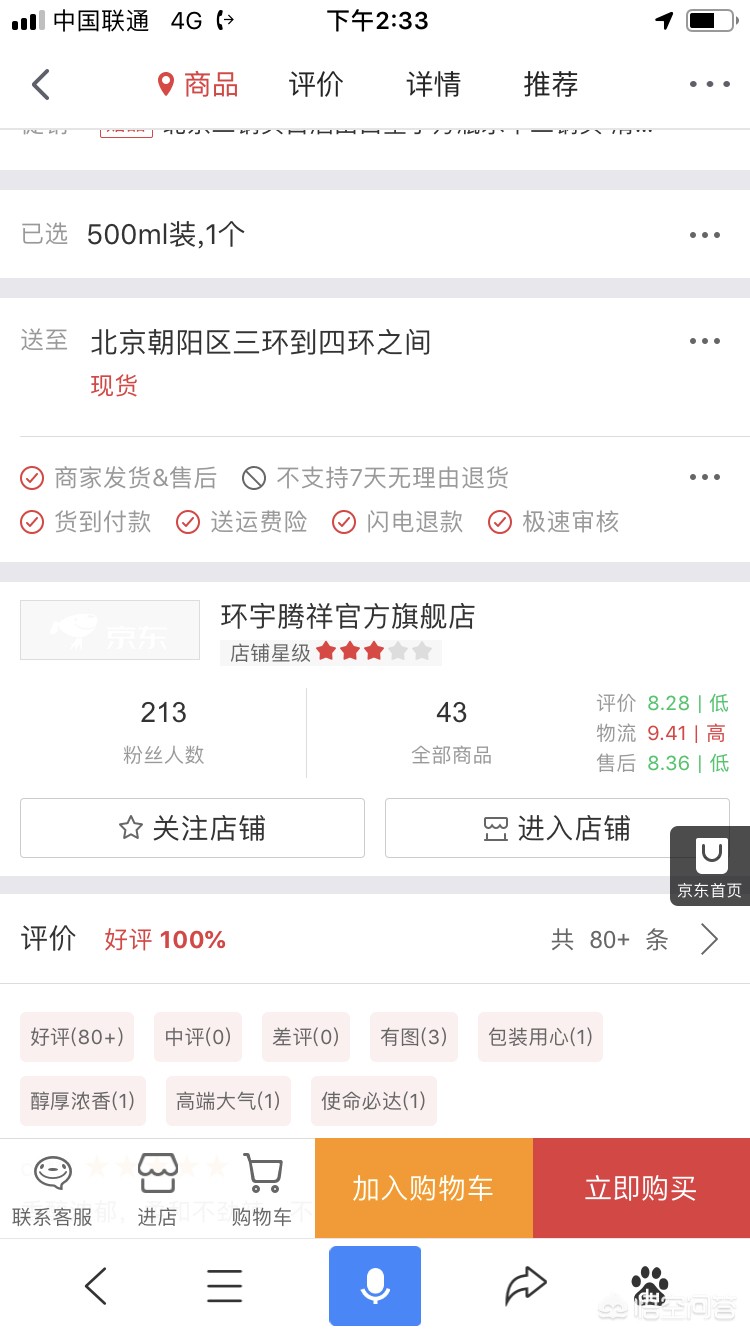Change delivery address 北京朝阳区
Screen dimensions: 750x1334
point(374,343)
